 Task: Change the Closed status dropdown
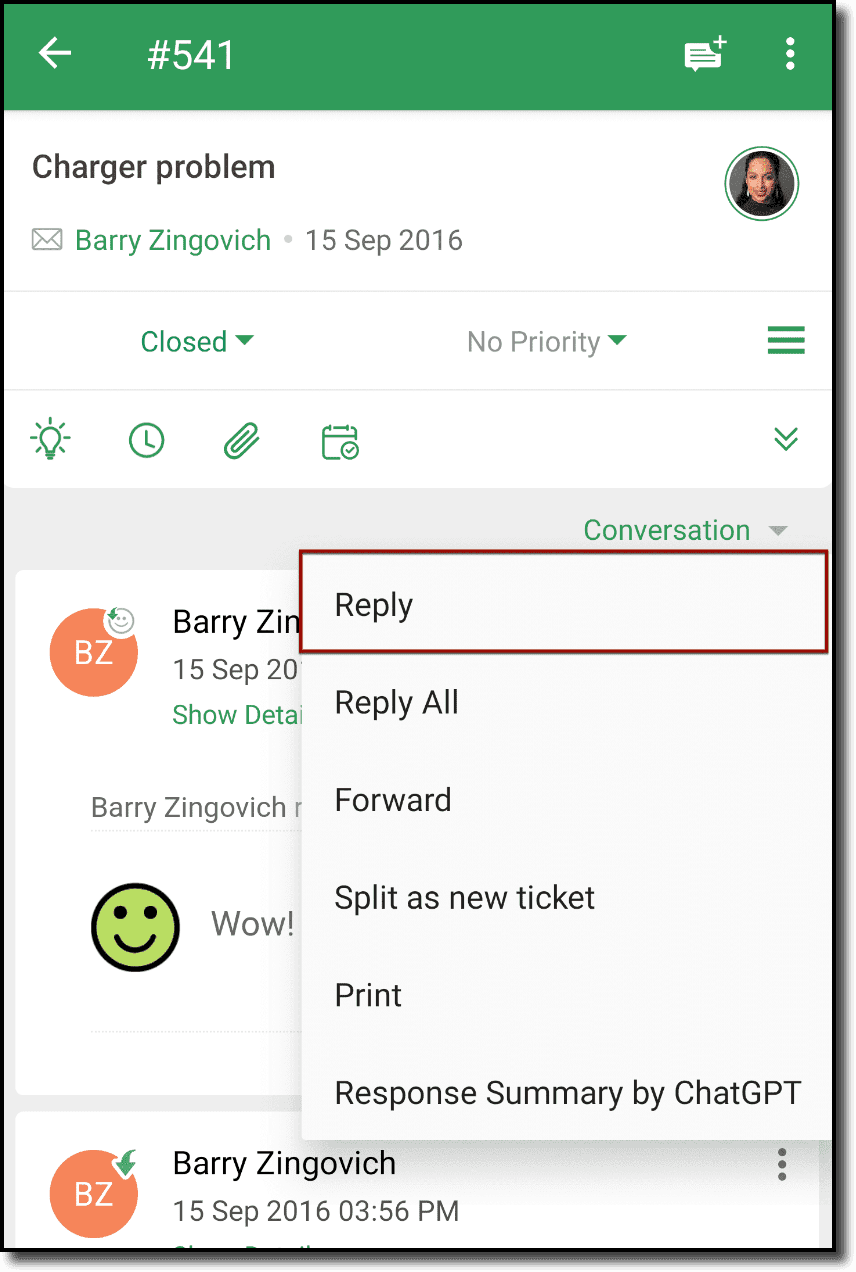point(197,342)
